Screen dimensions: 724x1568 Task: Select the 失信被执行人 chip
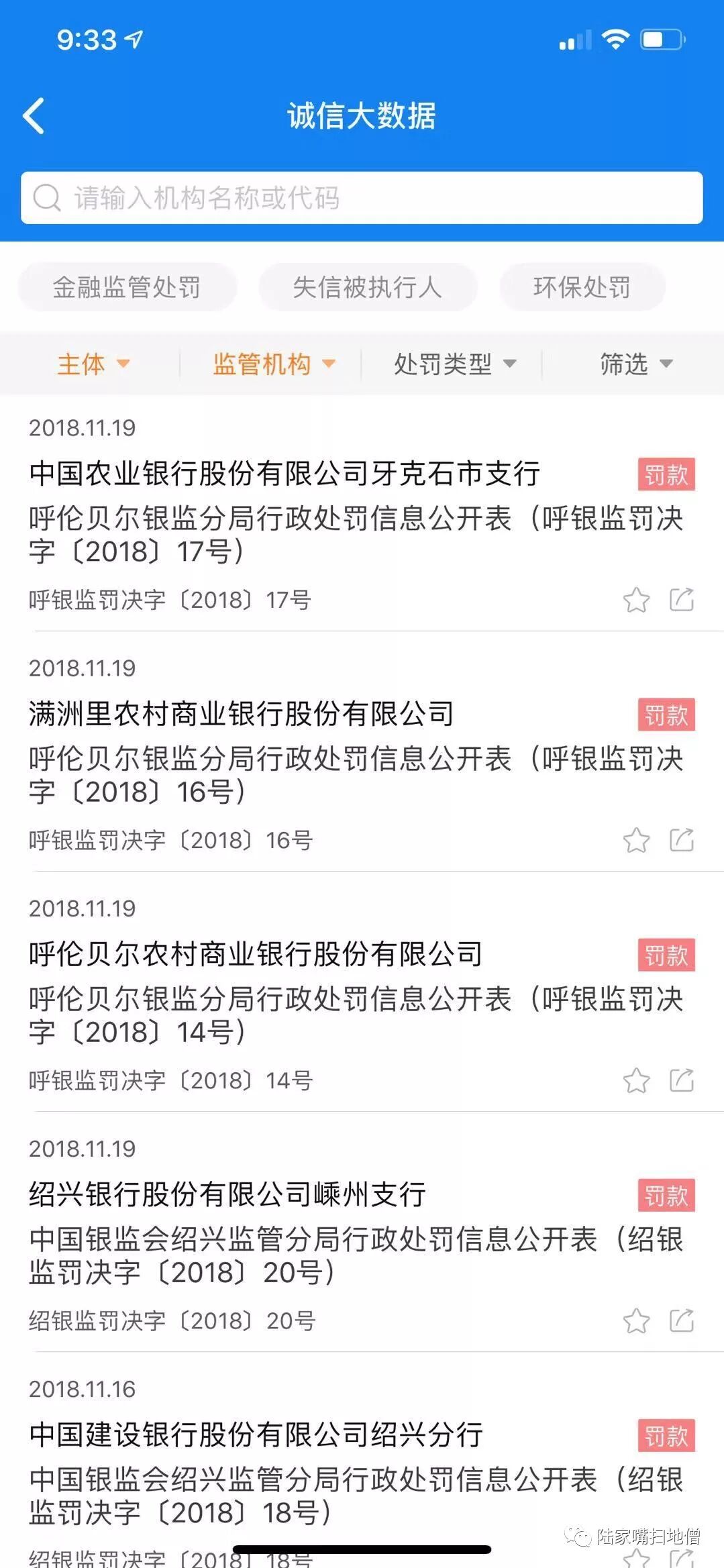click(x=368, y=287)
